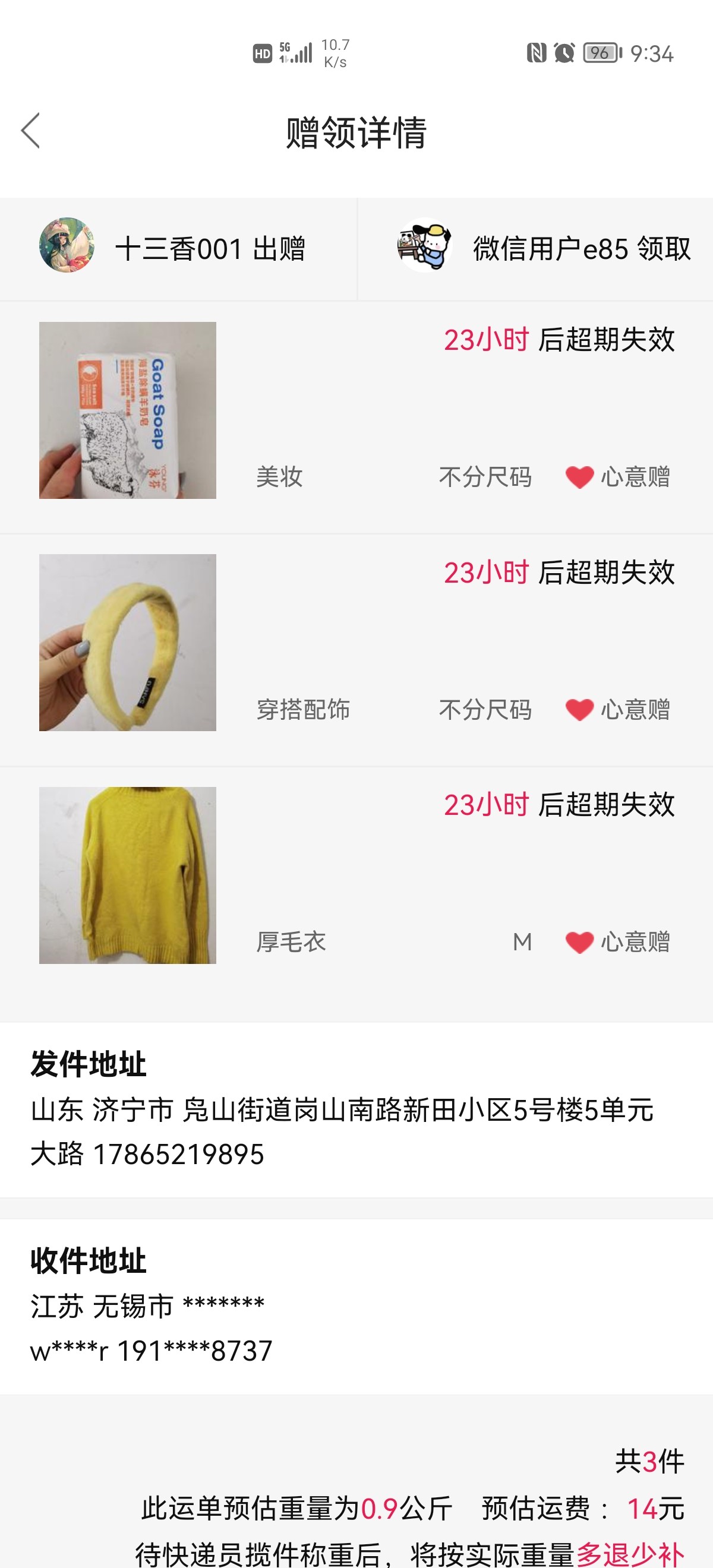Open the yellow headband 穿搭配饰 item
This screenshot has width=713, height=1568.
pos(128,642)
